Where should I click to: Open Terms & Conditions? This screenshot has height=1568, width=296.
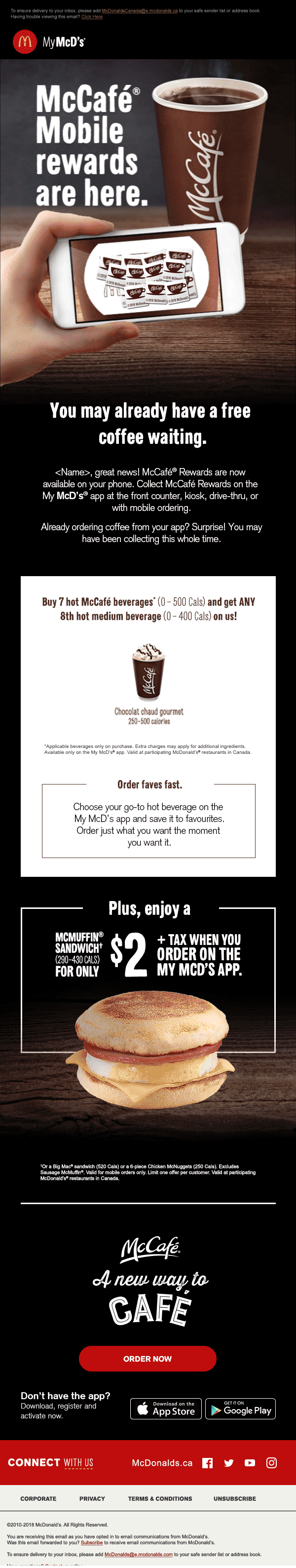pyautogui.click(x=160, y=1498)
